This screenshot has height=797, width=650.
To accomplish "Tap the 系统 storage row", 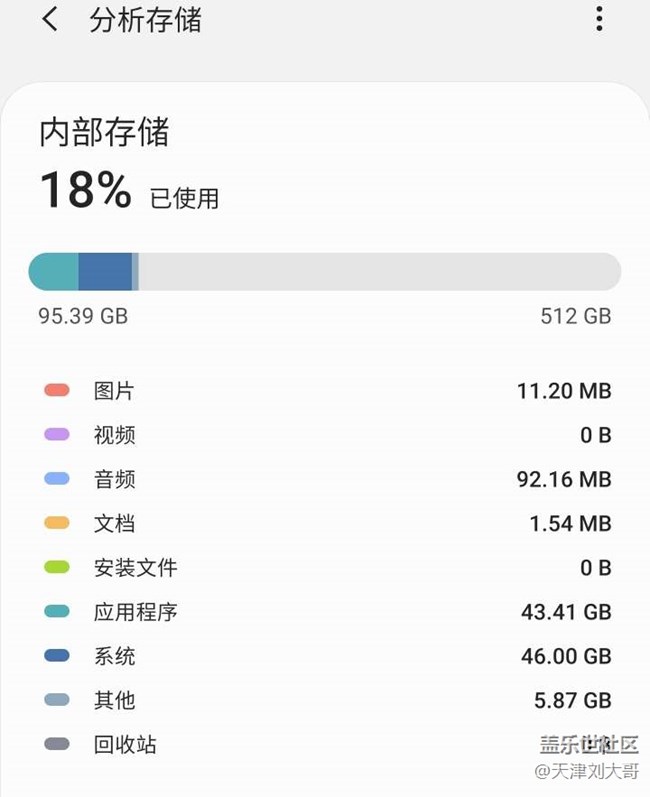I will (325, 656).
